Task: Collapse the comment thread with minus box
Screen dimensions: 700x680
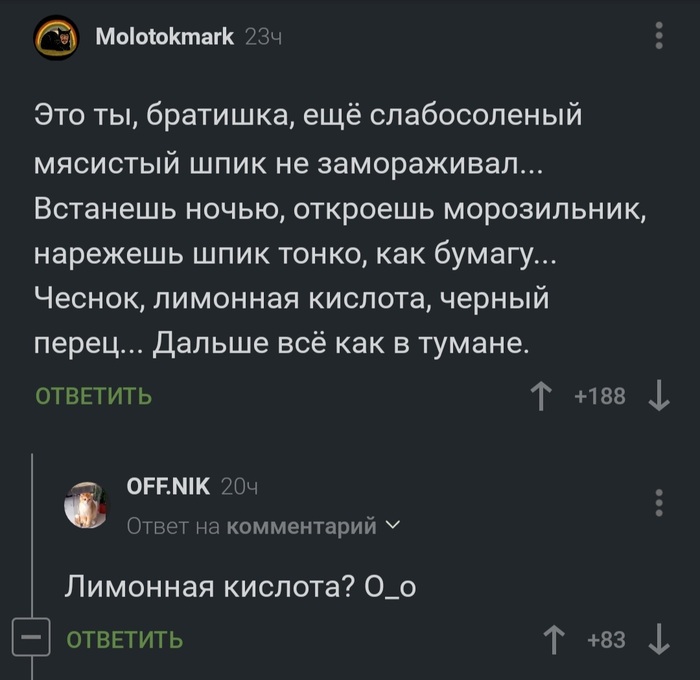Action: coord(33,636)
